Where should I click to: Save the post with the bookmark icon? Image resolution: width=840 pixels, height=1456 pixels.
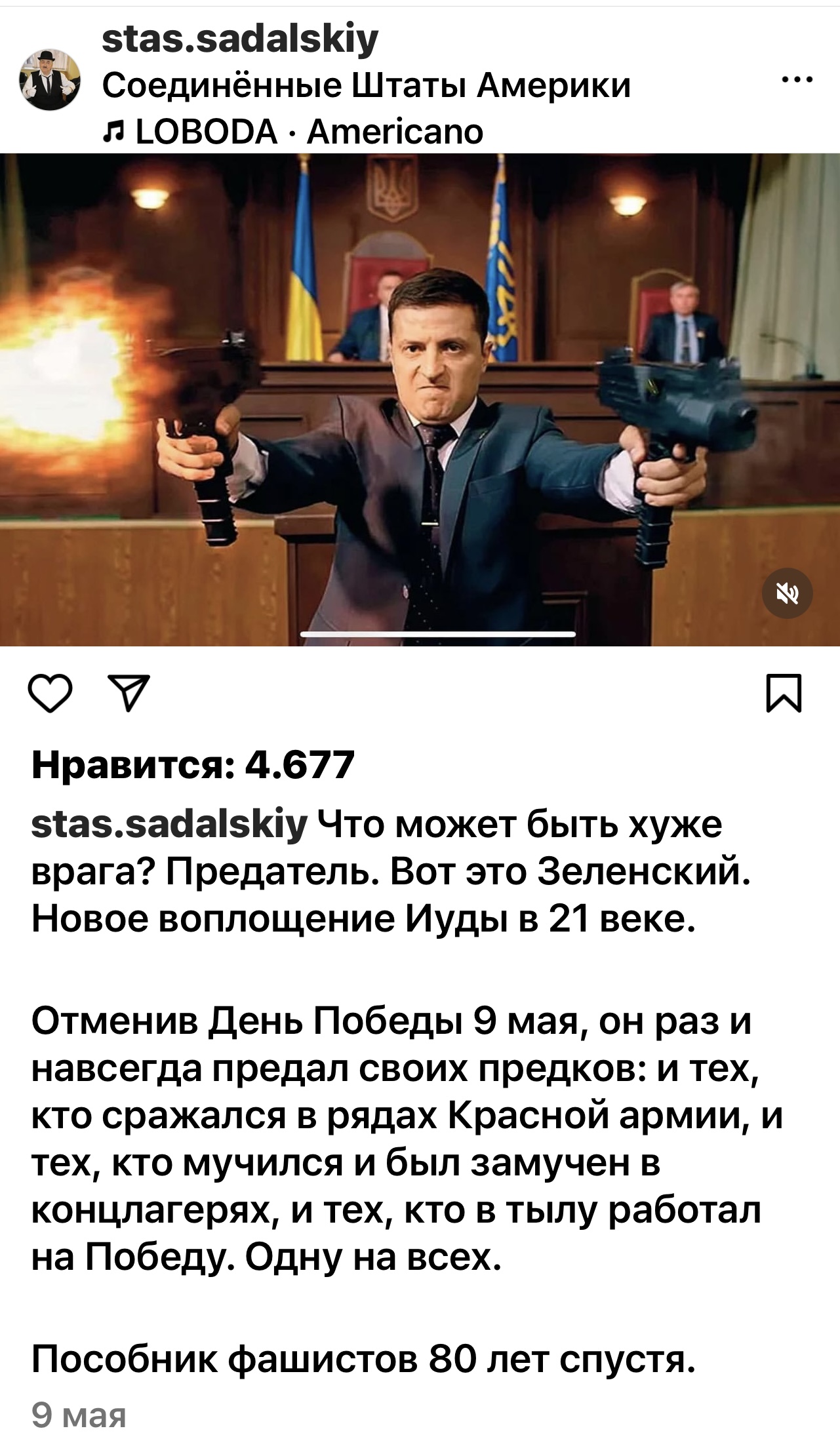784,693
